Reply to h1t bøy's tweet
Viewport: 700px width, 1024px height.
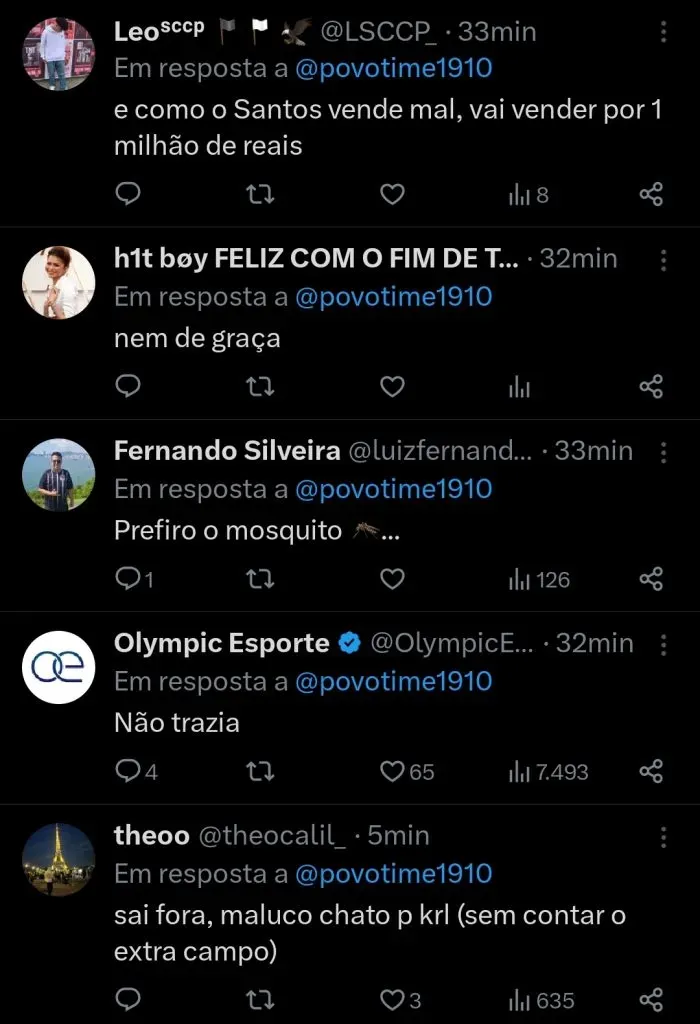point(128,386)
